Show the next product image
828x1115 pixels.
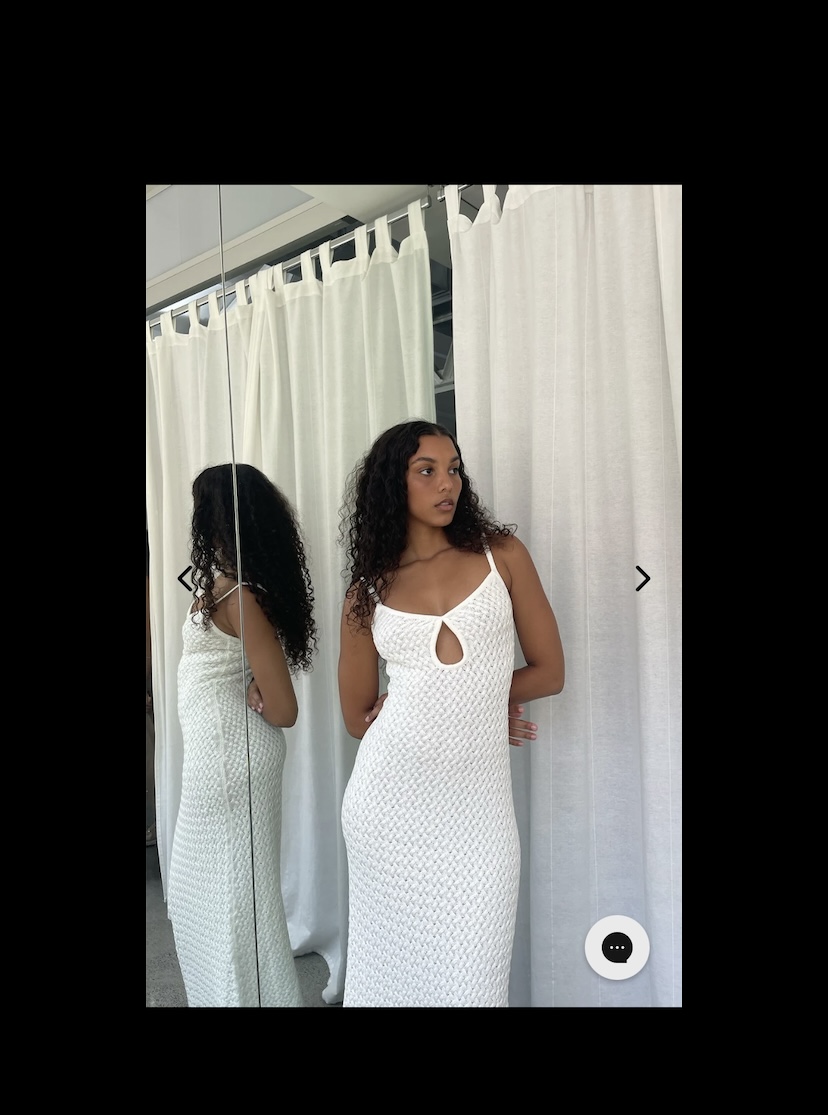tap(642, 578)
